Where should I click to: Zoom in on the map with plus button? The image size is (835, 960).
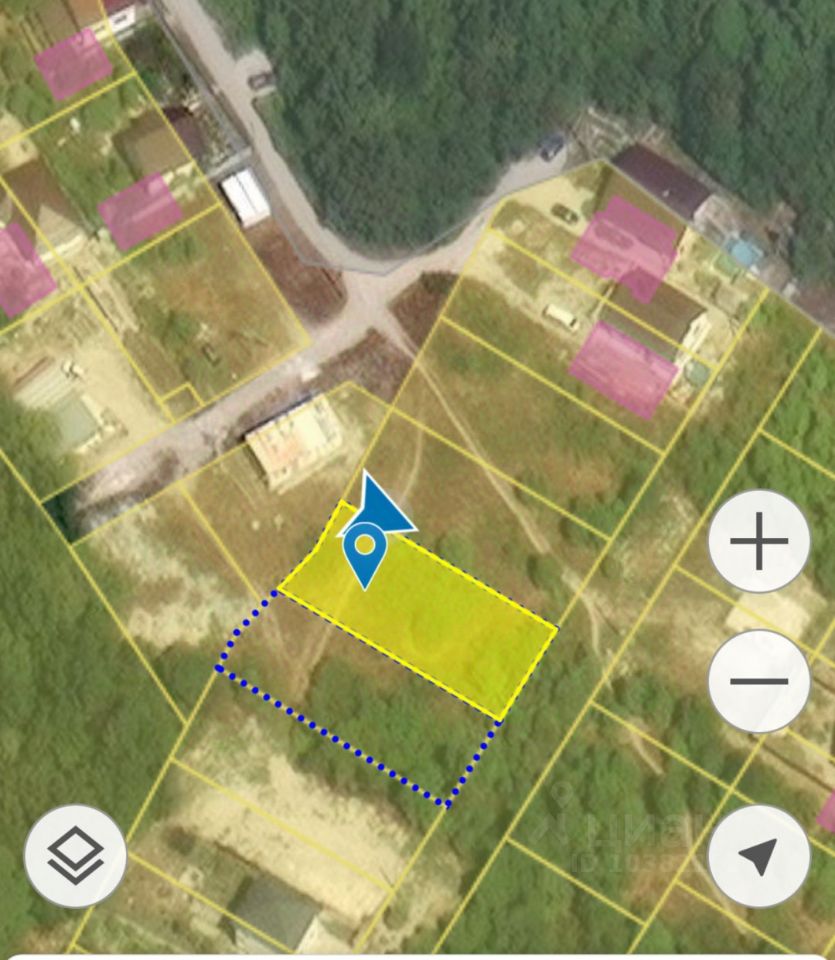(x=759, y=541)
